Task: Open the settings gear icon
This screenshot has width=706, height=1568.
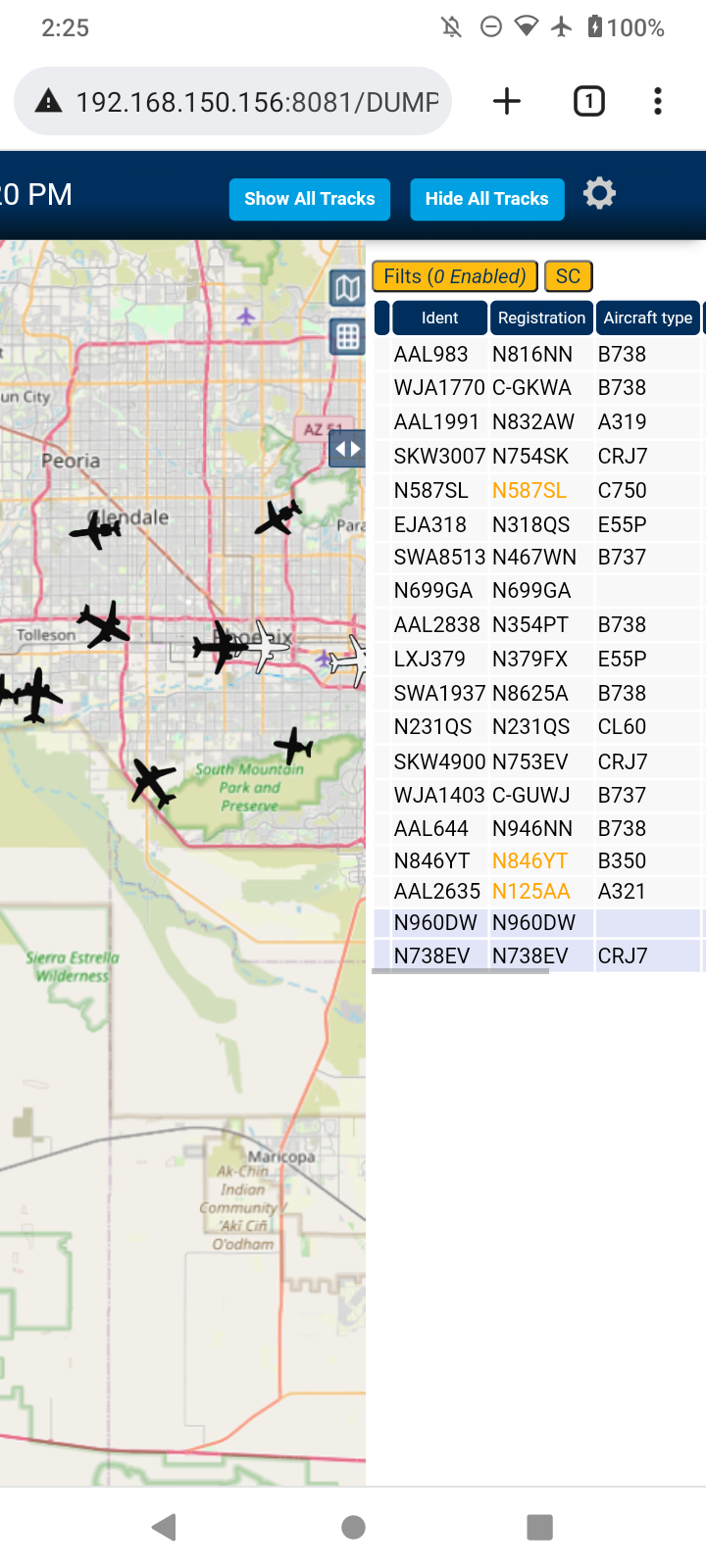Action: [599, 193]
